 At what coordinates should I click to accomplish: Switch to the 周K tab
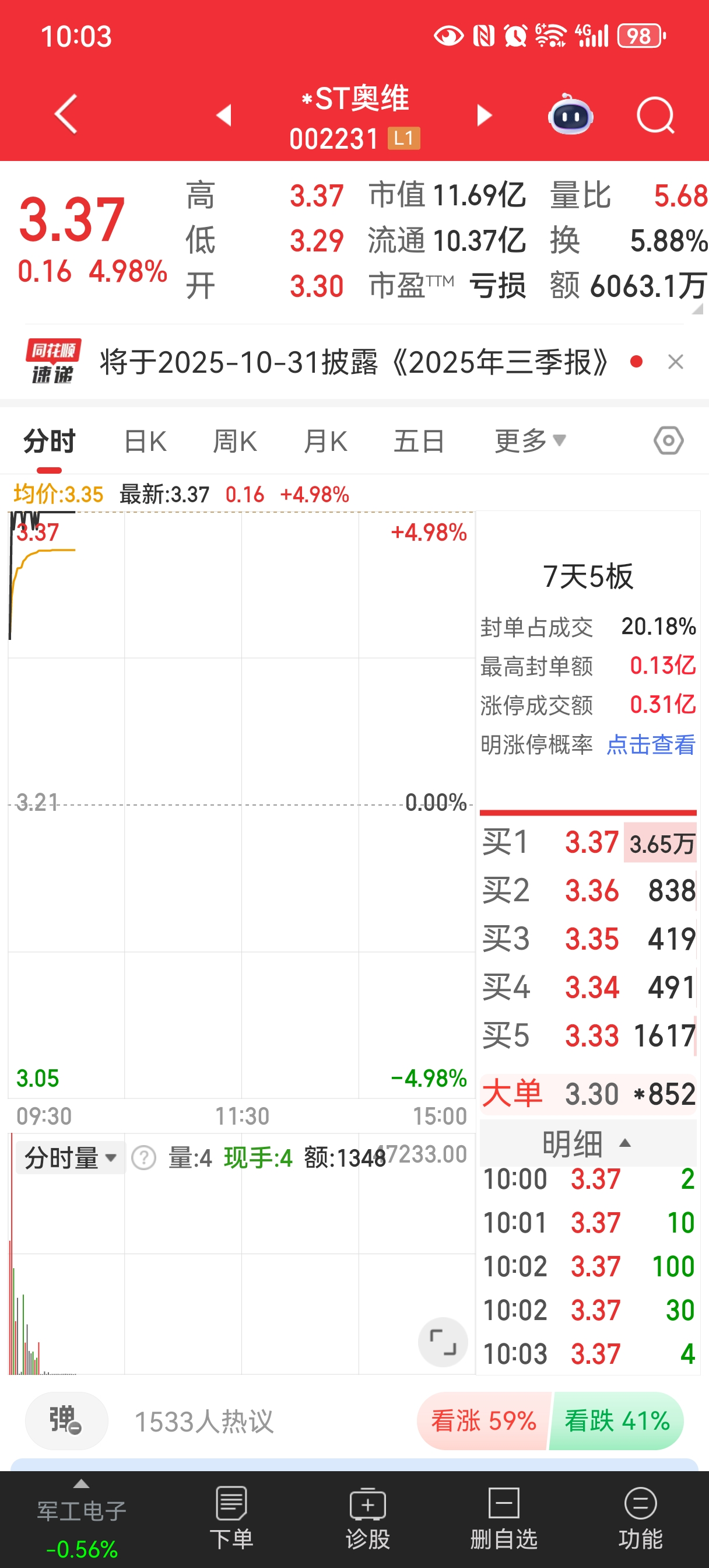tap(235, 442)
